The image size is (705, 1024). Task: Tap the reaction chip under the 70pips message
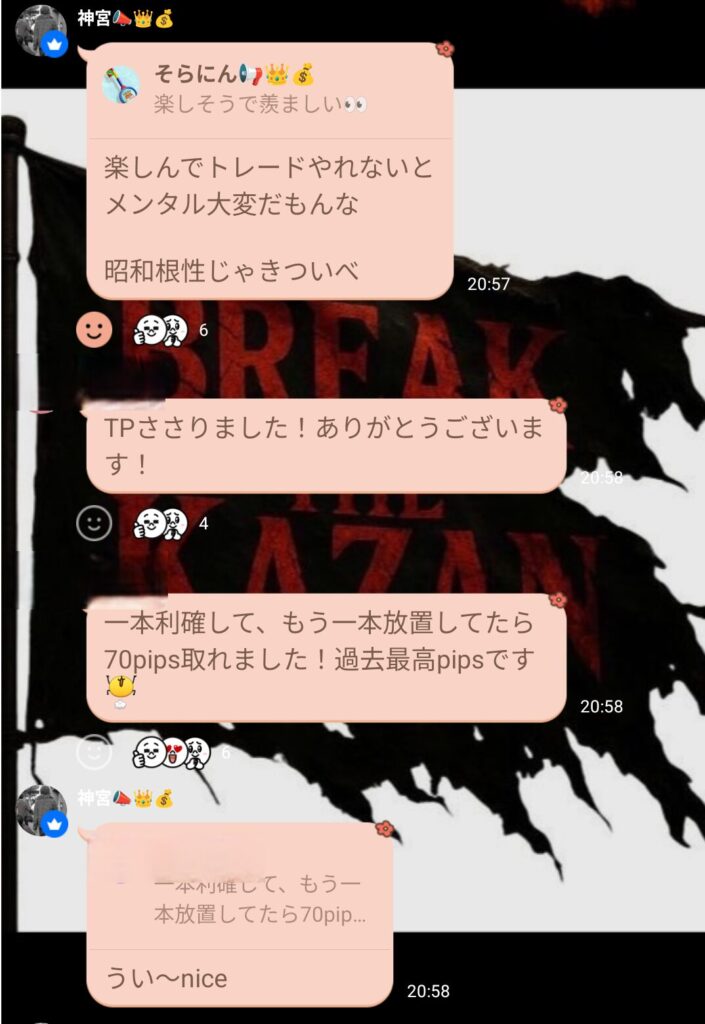pos(180,752)
